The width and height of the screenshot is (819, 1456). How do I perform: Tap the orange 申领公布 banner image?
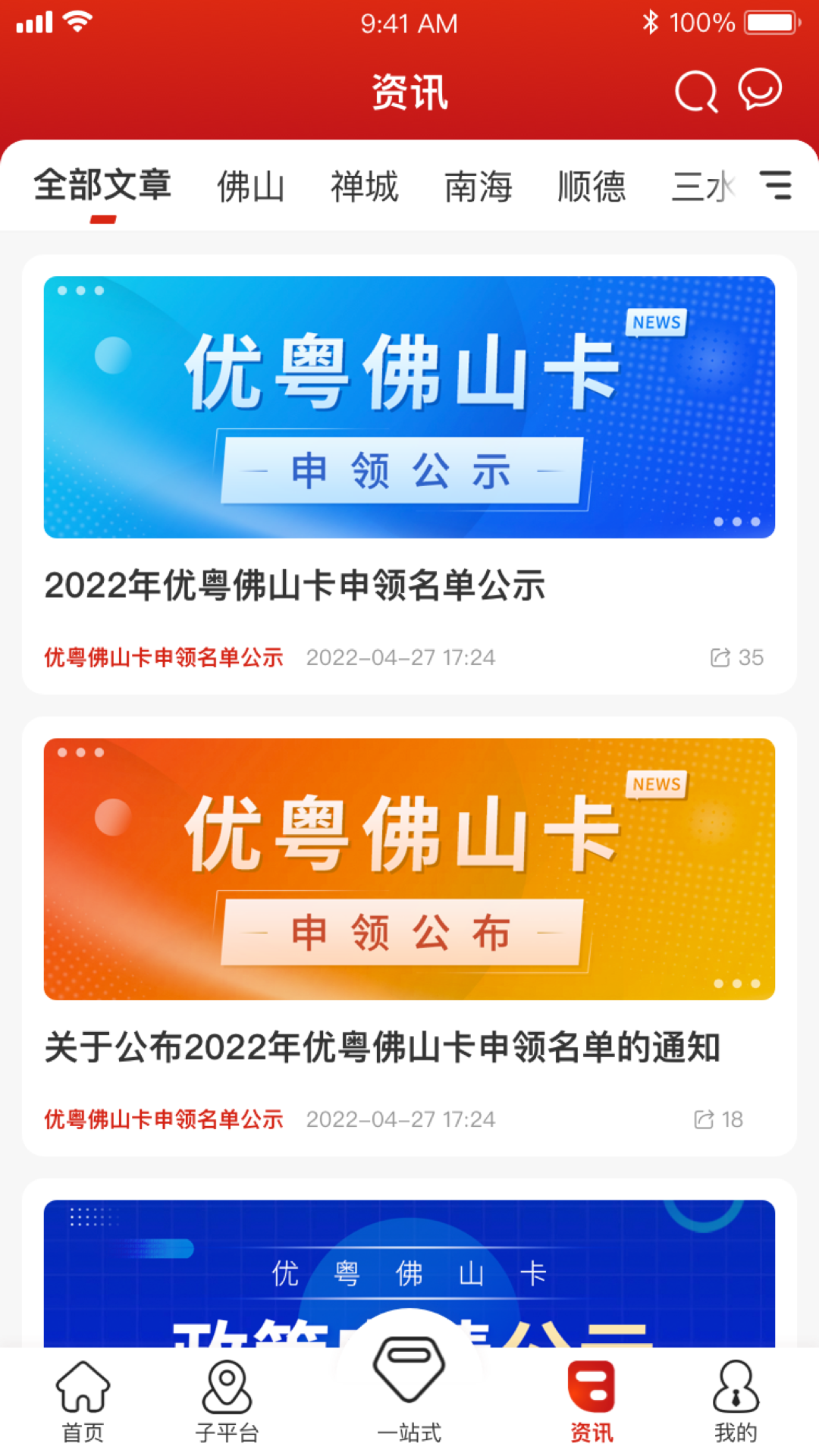(x=409, y=868)
